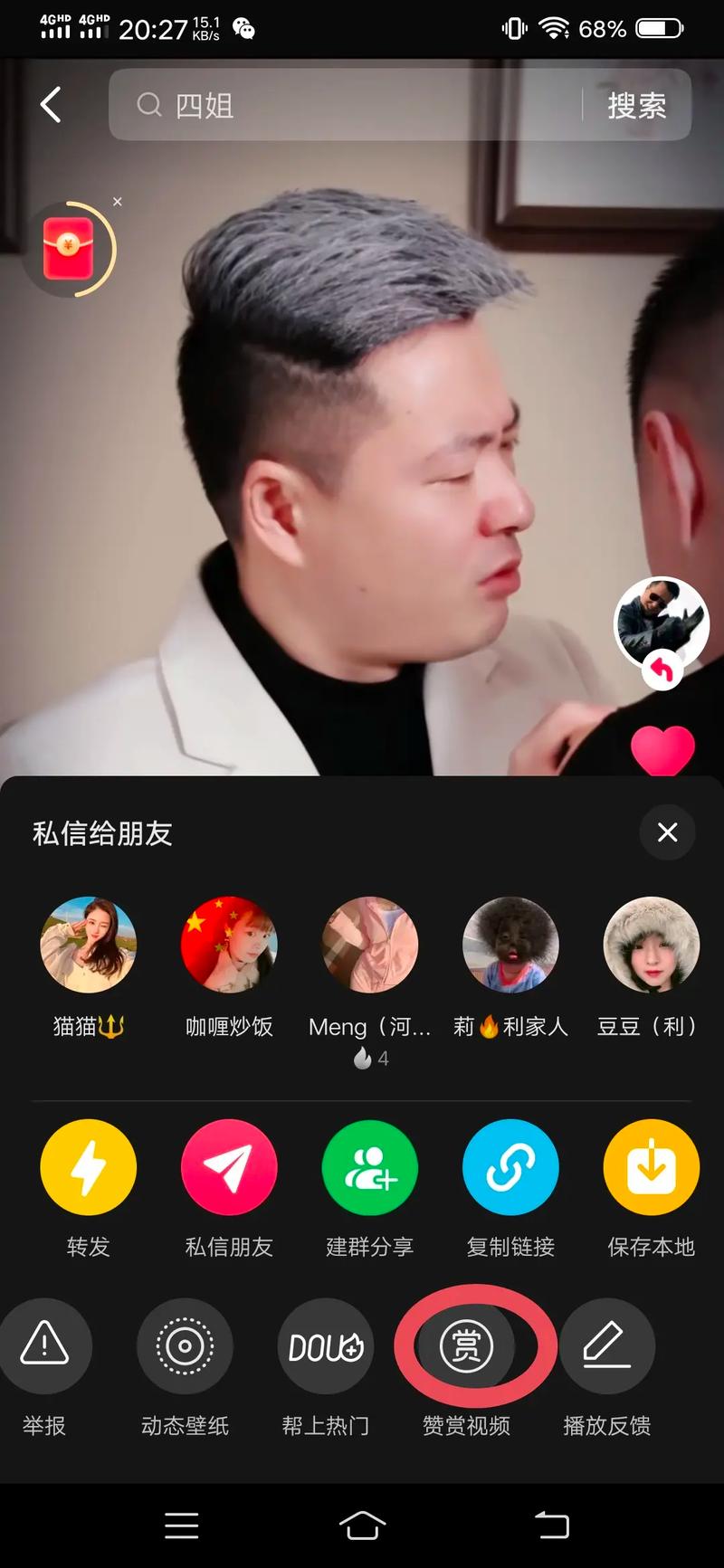
Task: Close the 私信给朋友 share sheet
Action: [667, 832]
